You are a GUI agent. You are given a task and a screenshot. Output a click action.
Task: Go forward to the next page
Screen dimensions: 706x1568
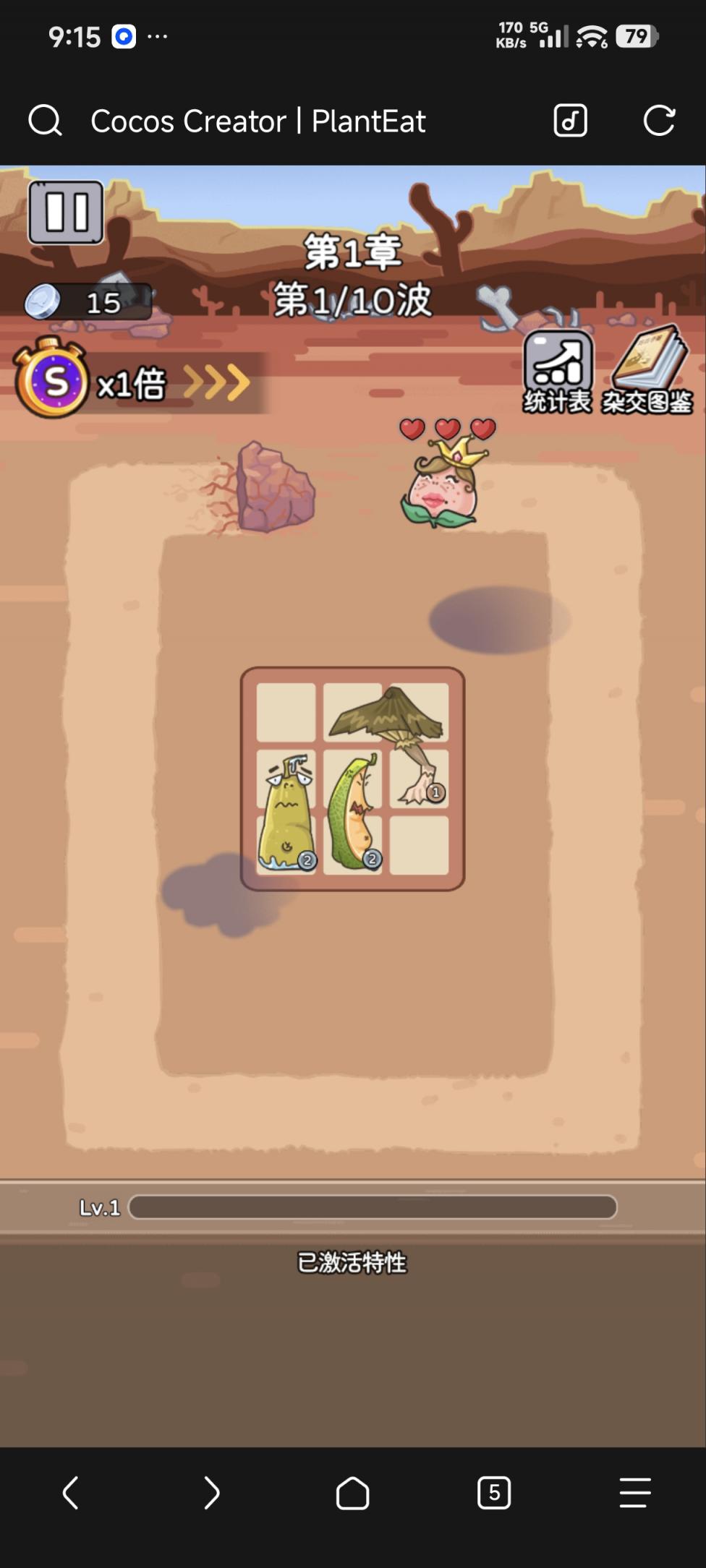(x=211, y=1493)
